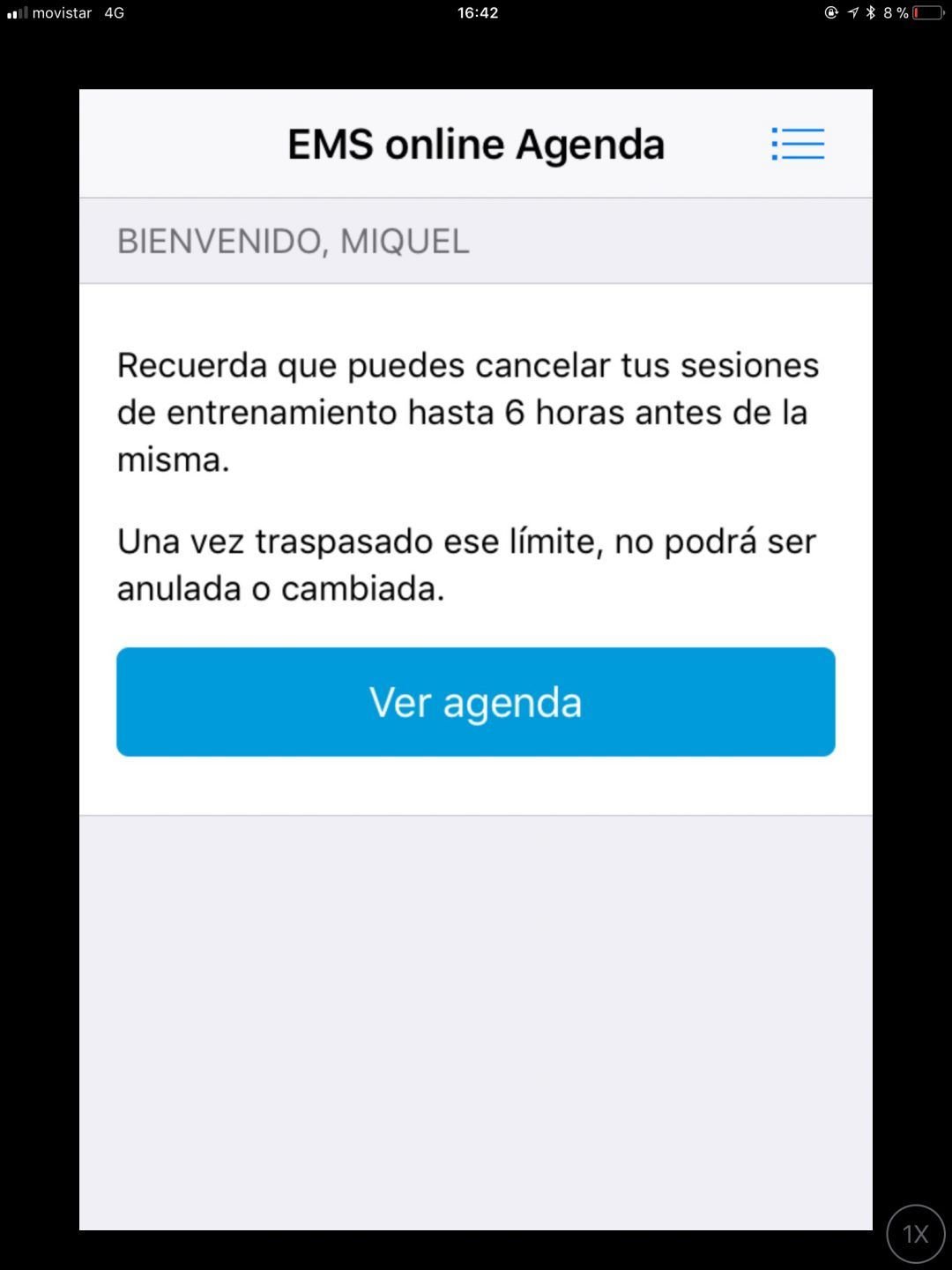Tap the BIENVENIDO, MIQUEL header bar
952x1270 pixels.
click(476, 240)
